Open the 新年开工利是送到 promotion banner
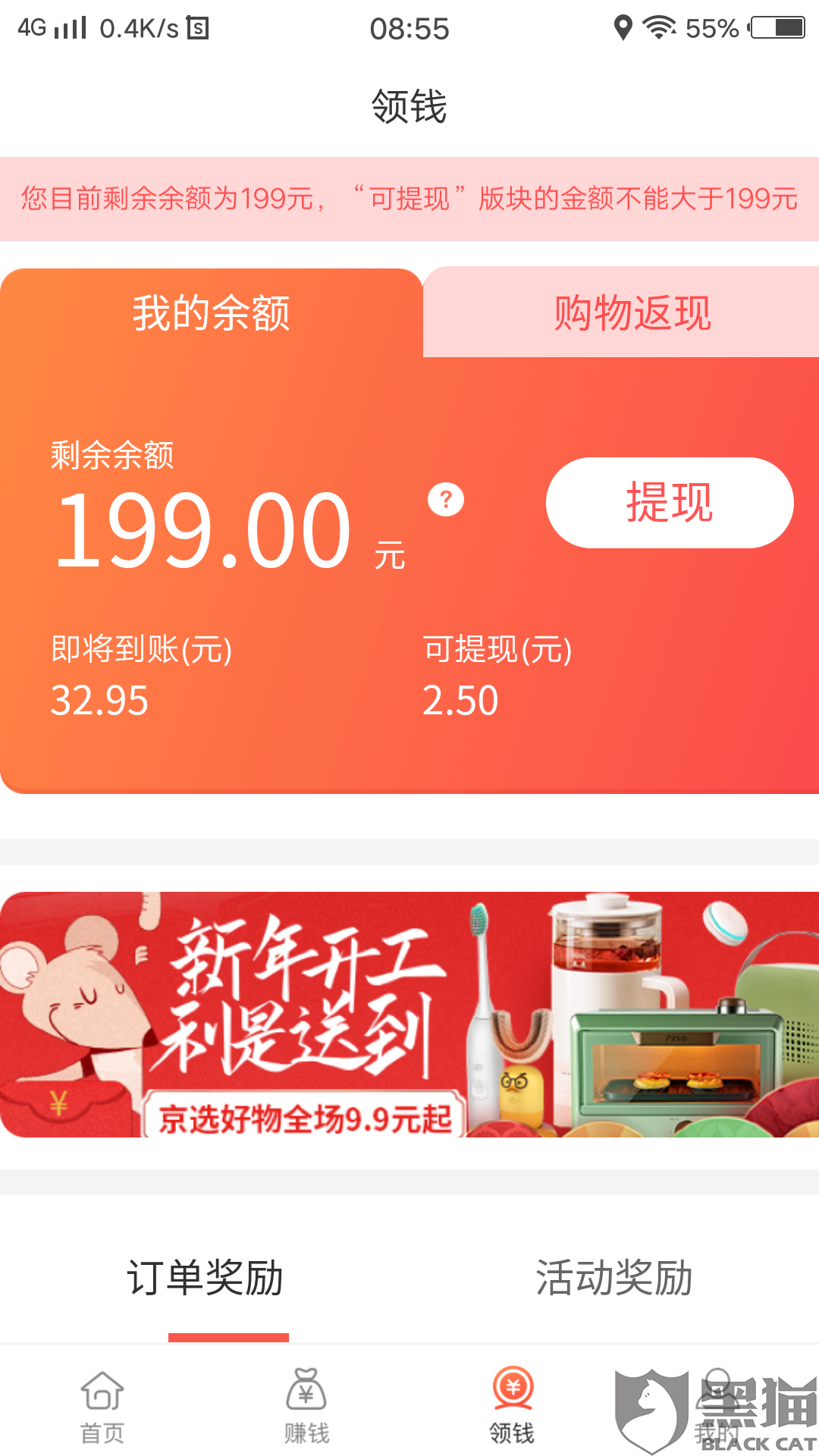Screen dimensions: 819x1456 pyautogui.click(x=409, y=1014)
